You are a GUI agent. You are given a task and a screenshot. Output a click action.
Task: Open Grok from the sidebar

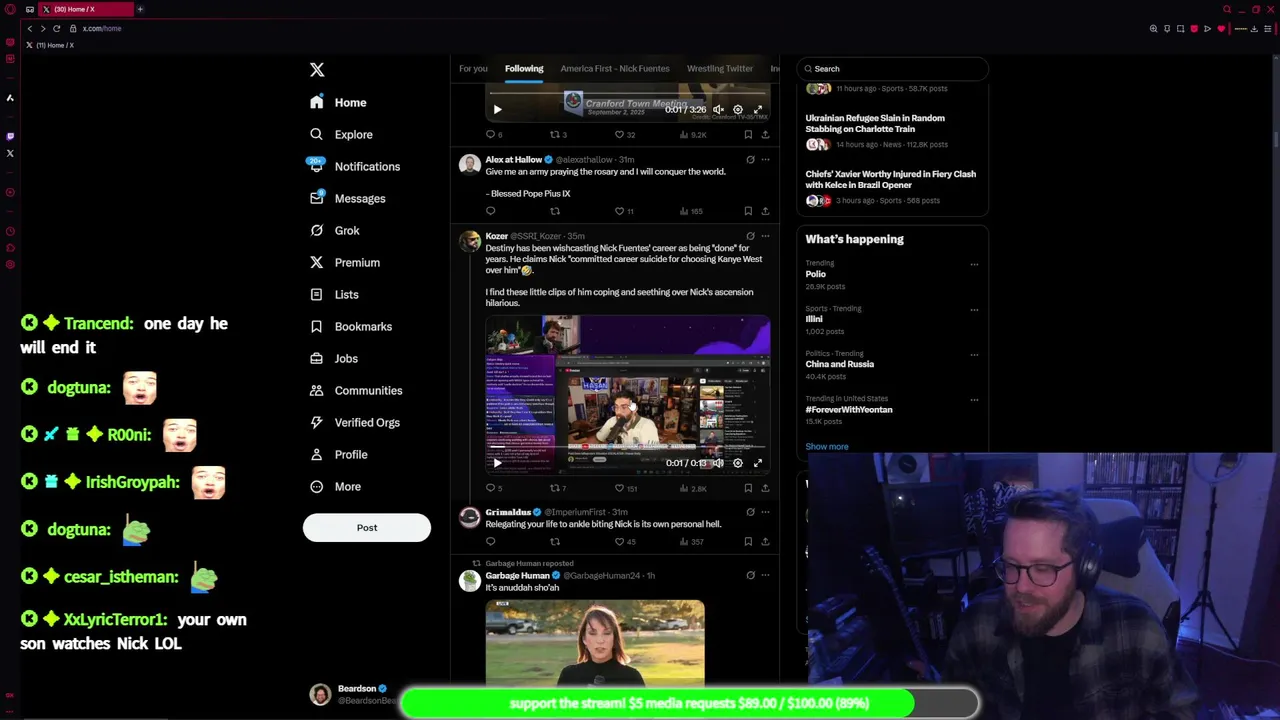click(x=346, y=230)
